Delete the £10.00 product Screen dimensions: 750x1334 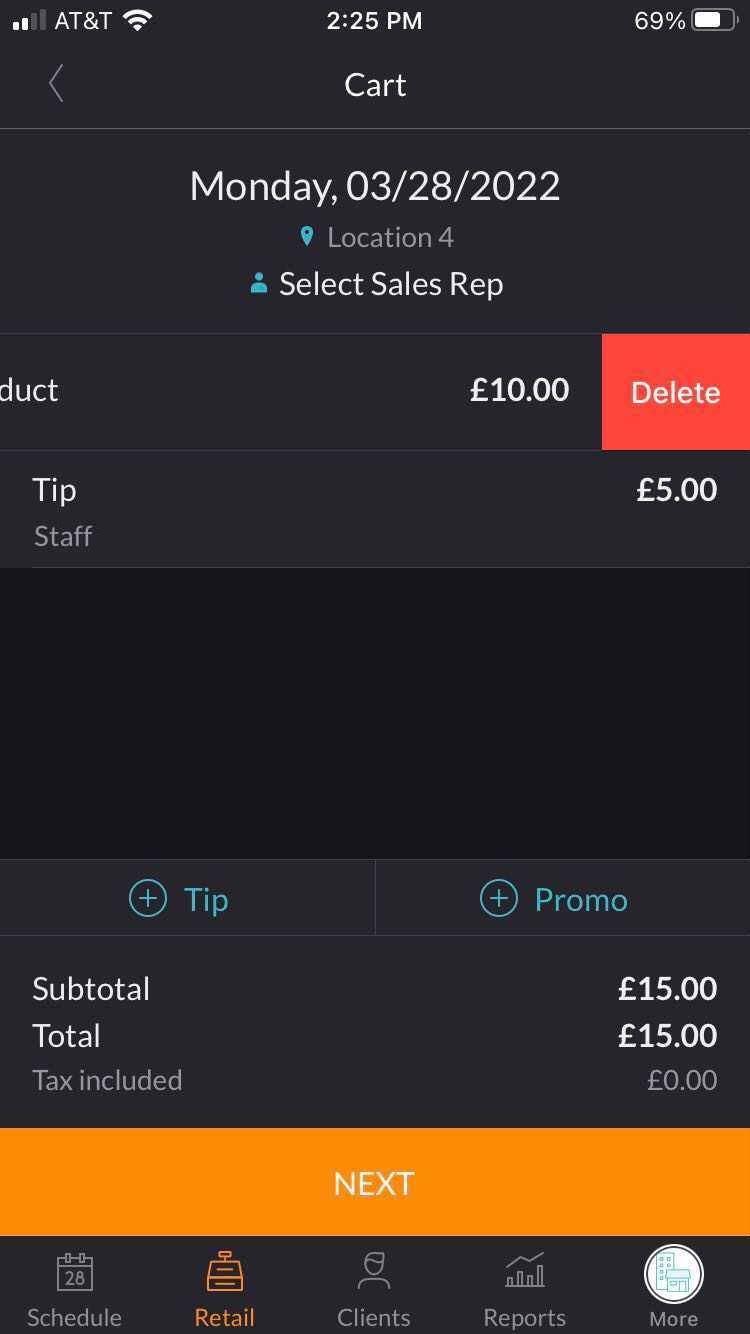675,392
